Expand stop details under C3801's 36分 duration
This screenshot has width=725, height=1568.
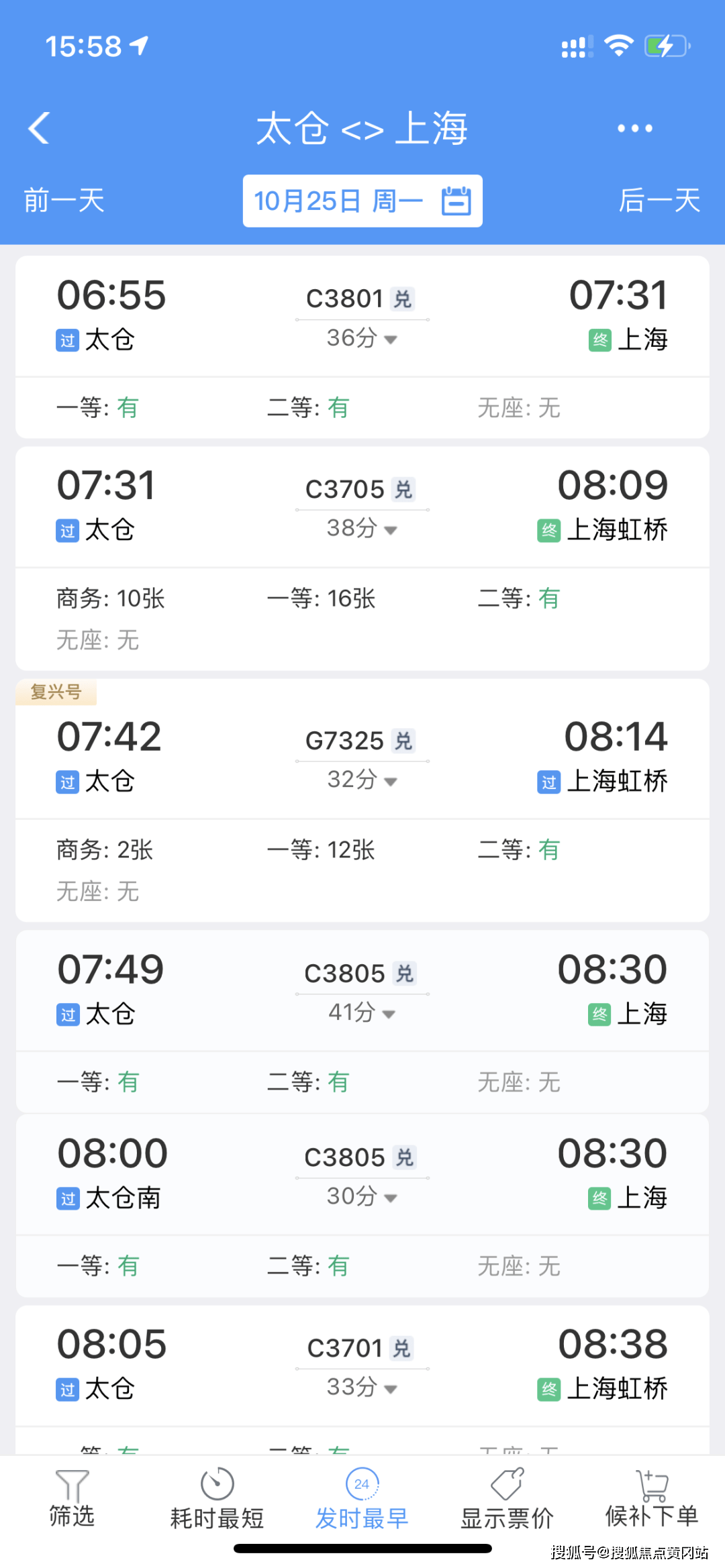[x=362, y=339]
